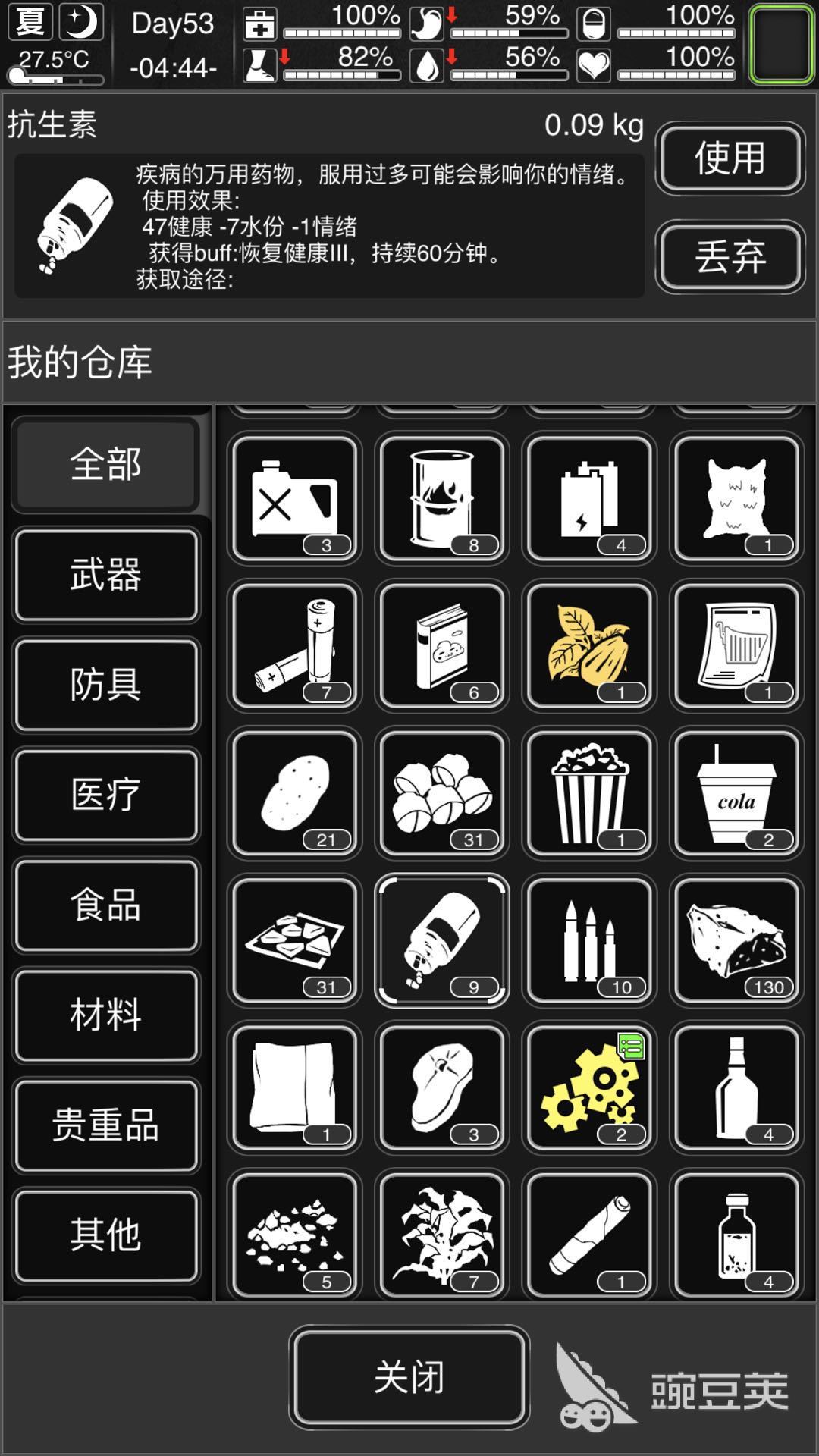Discard item with 丢弃 button
Viewport: 819px width, 1456px height.
tap(730, 256)
